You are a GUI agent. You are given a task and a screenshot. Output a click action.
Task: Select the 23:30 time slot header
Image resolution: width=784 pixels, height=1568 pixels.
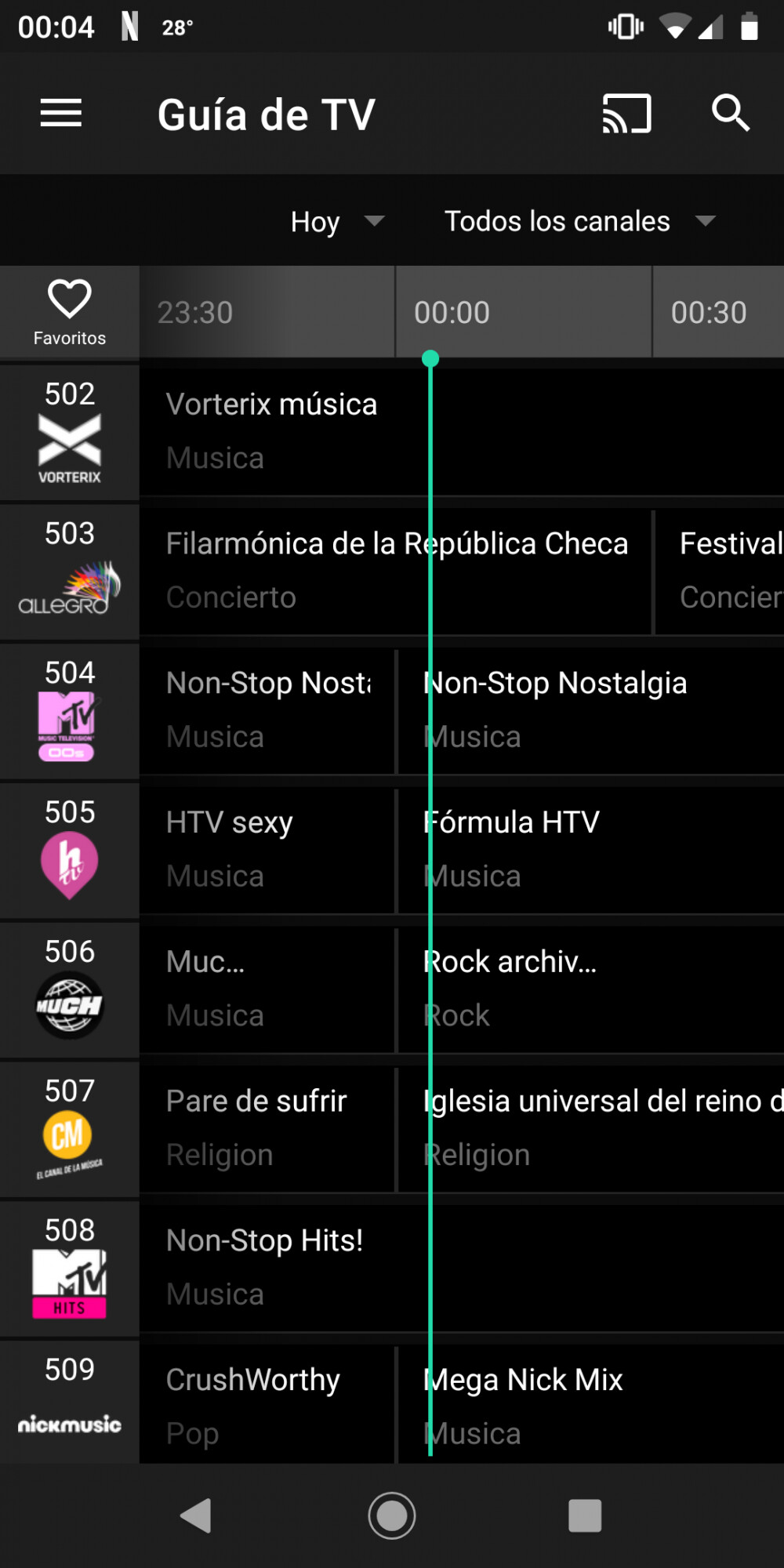click(x=196, y=312)
